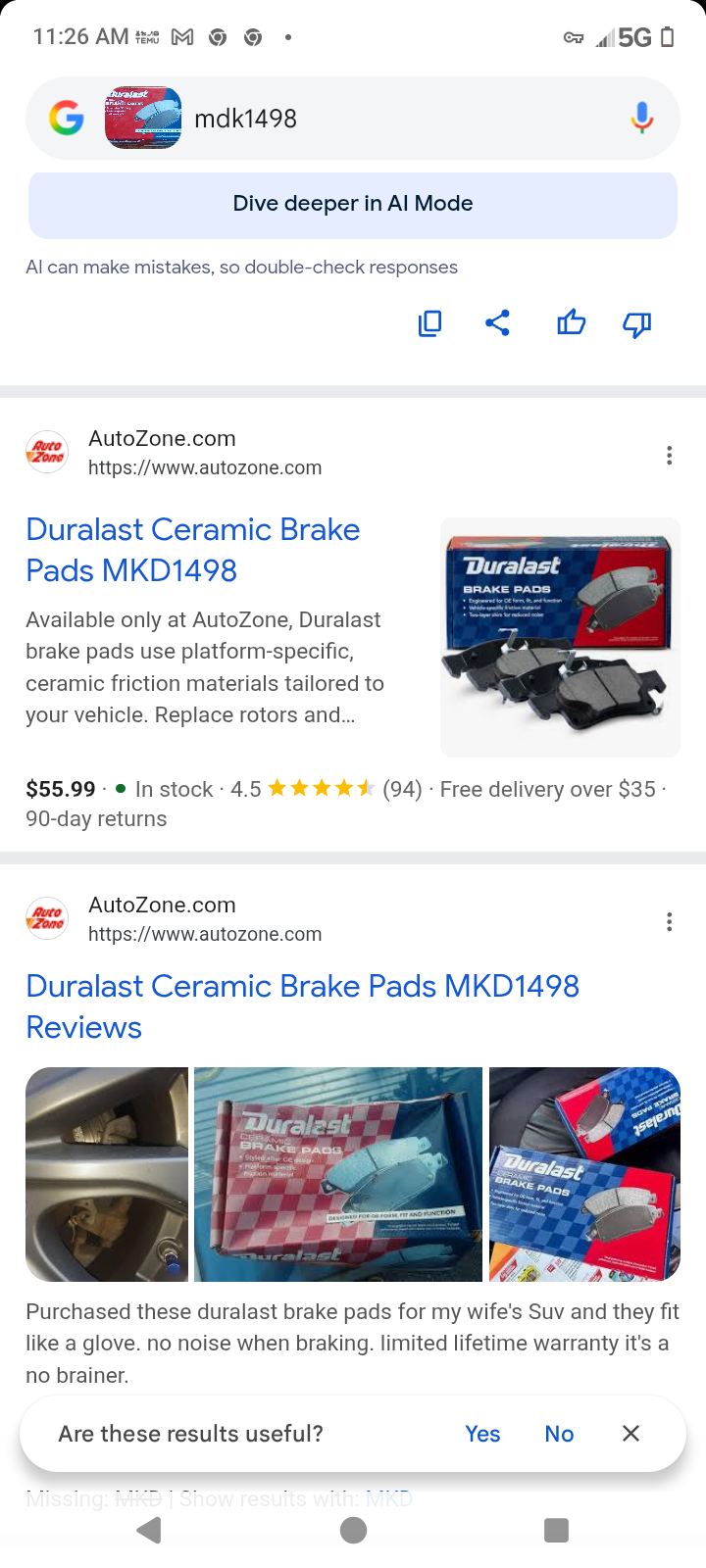Answer No to results being useful

[559, 1434]
